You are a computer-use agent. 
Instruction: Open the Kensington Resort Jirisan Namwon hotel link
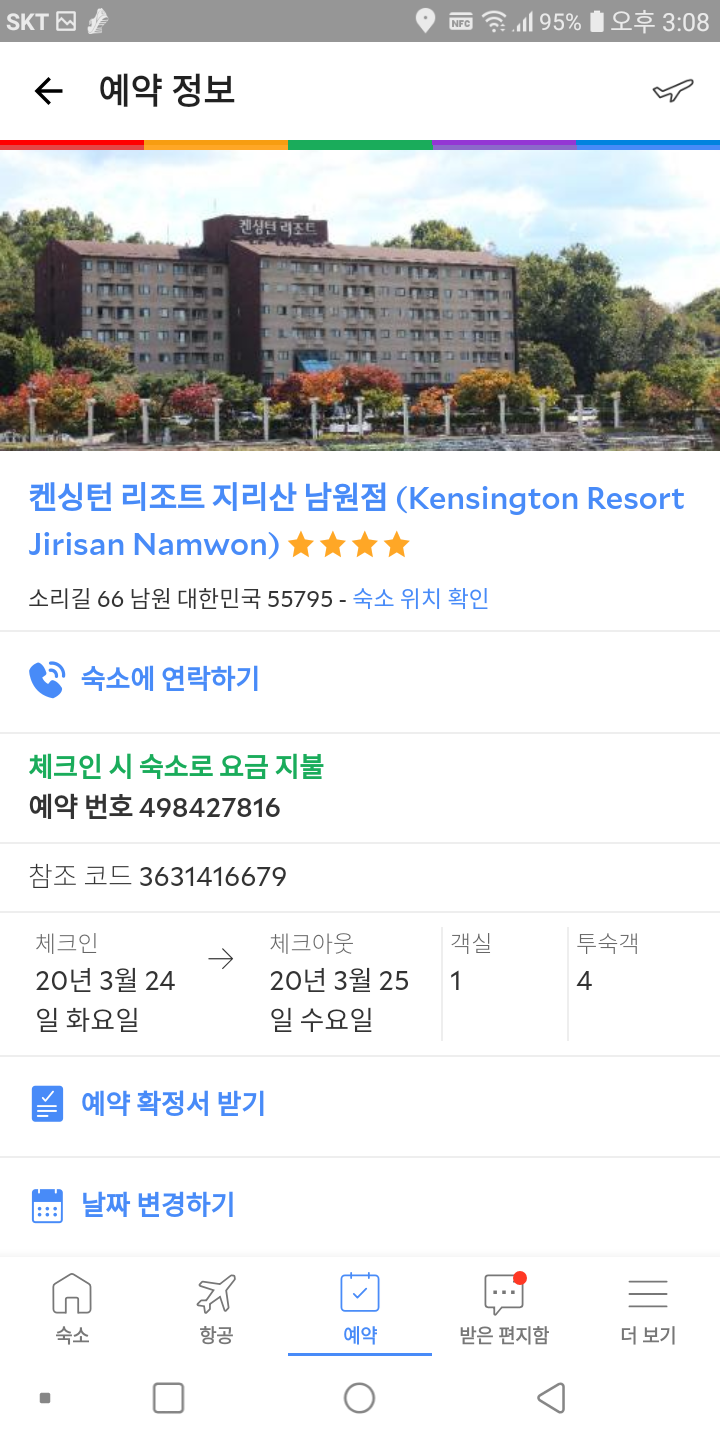(356, 521)
